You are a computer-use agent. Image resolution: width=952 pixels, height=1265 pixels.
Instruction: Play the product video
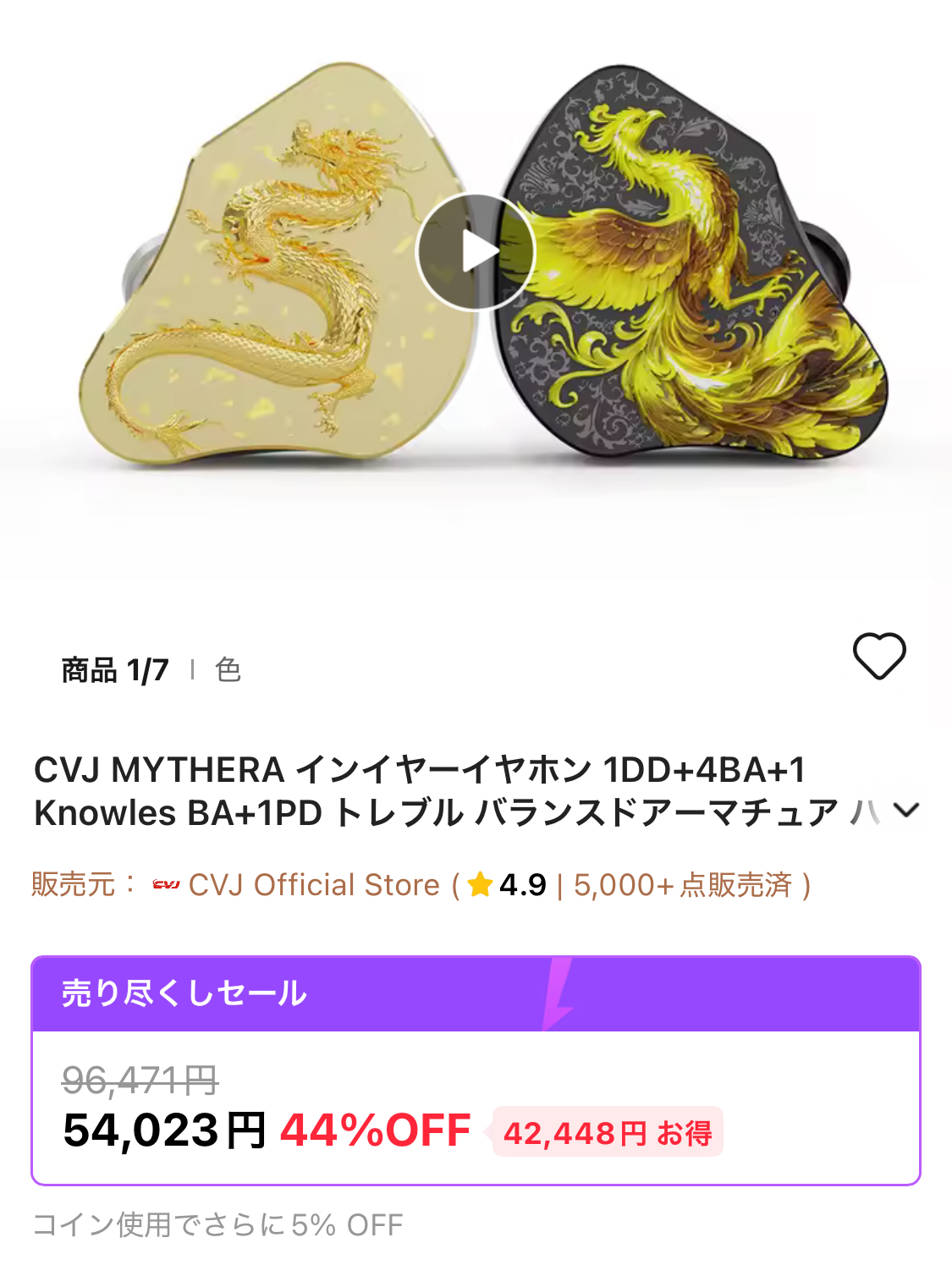point(476,251)
